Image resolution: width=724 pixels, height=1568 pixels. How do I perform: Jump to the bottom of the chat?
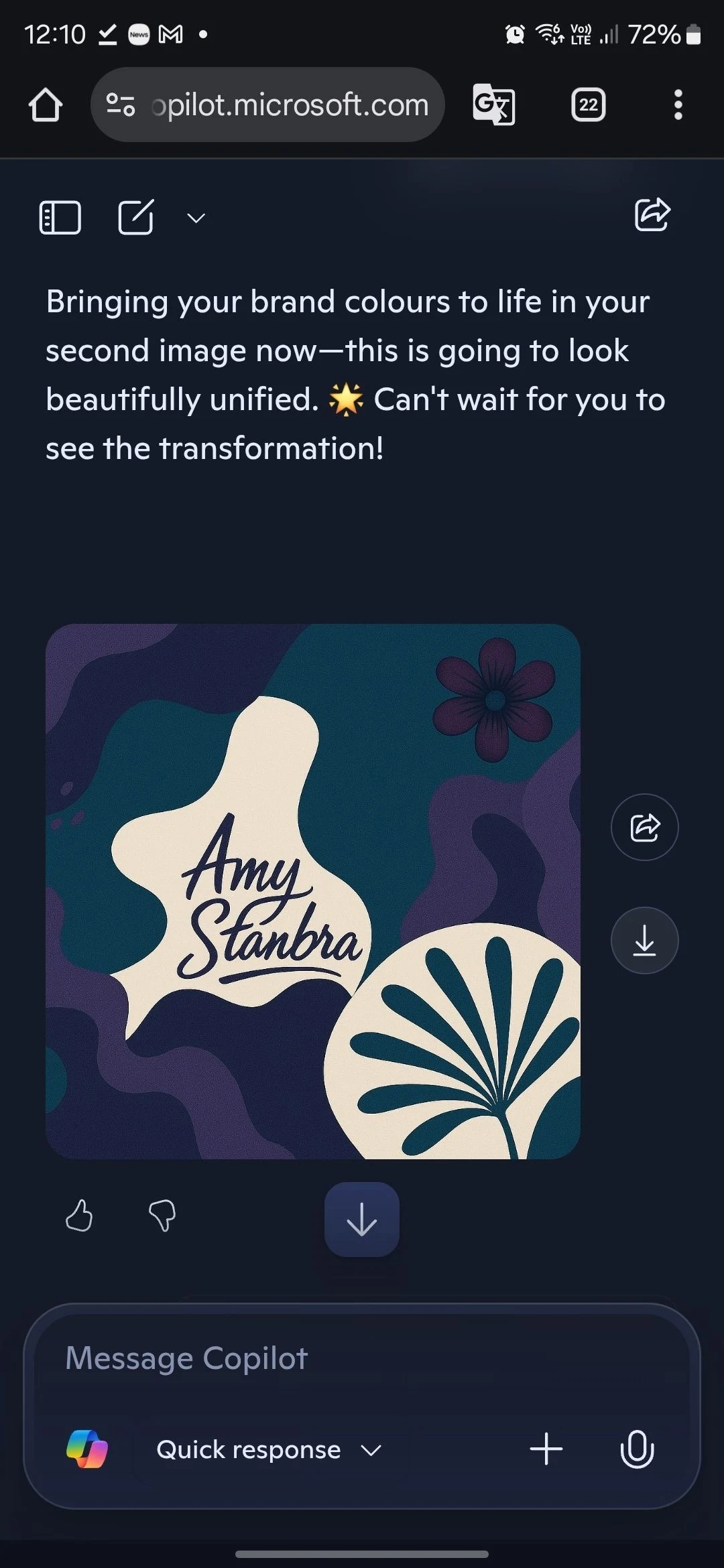coord(361,1219)
